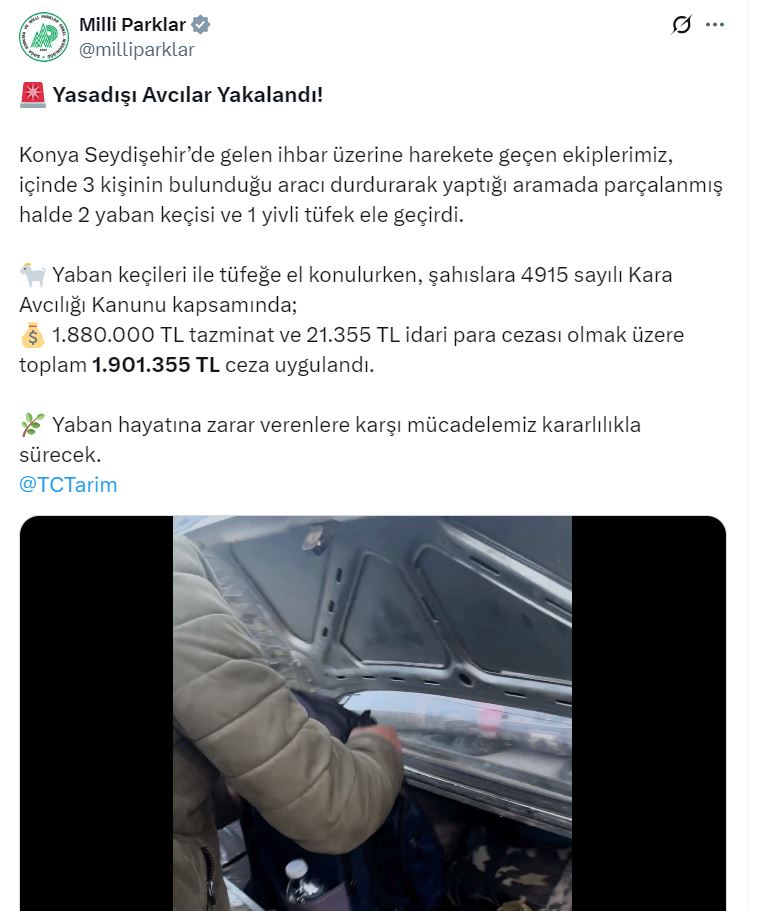The image size is (757, 911).
Task: Tap the Grok icon on the post
Action: point(681,26)
